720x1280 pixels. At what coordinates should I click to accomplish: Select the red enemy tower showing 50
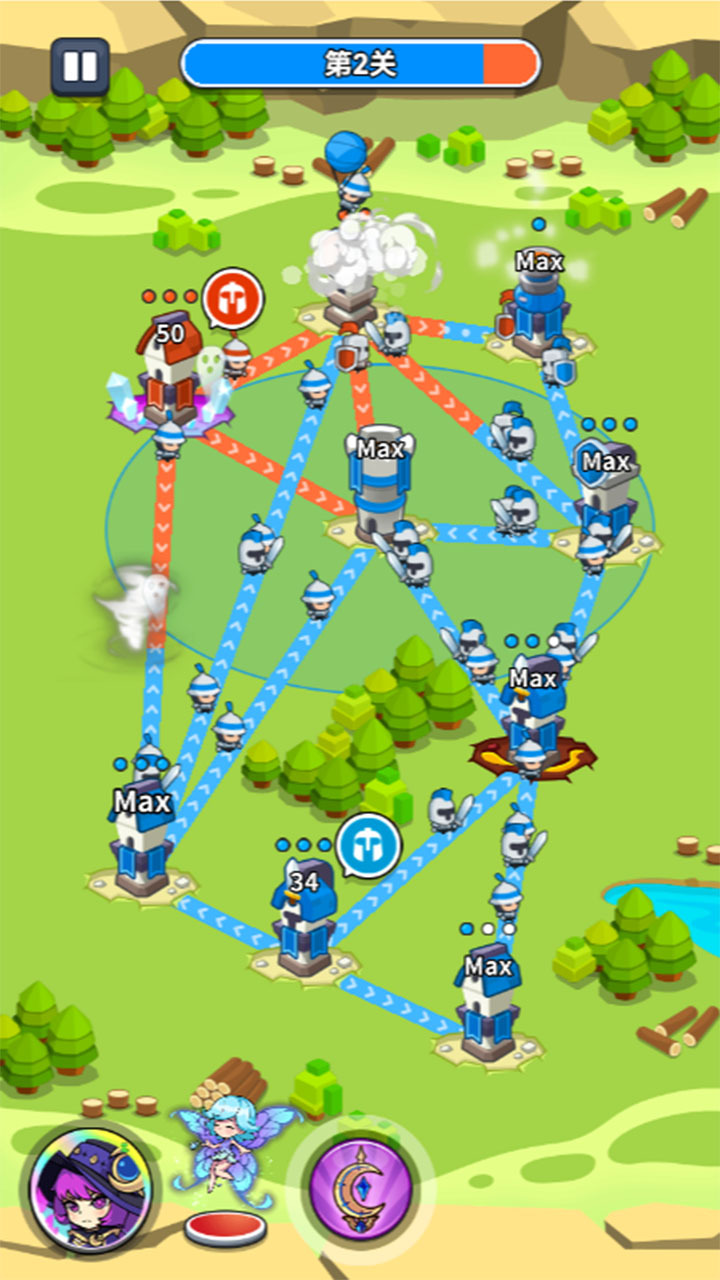(170, 370)
